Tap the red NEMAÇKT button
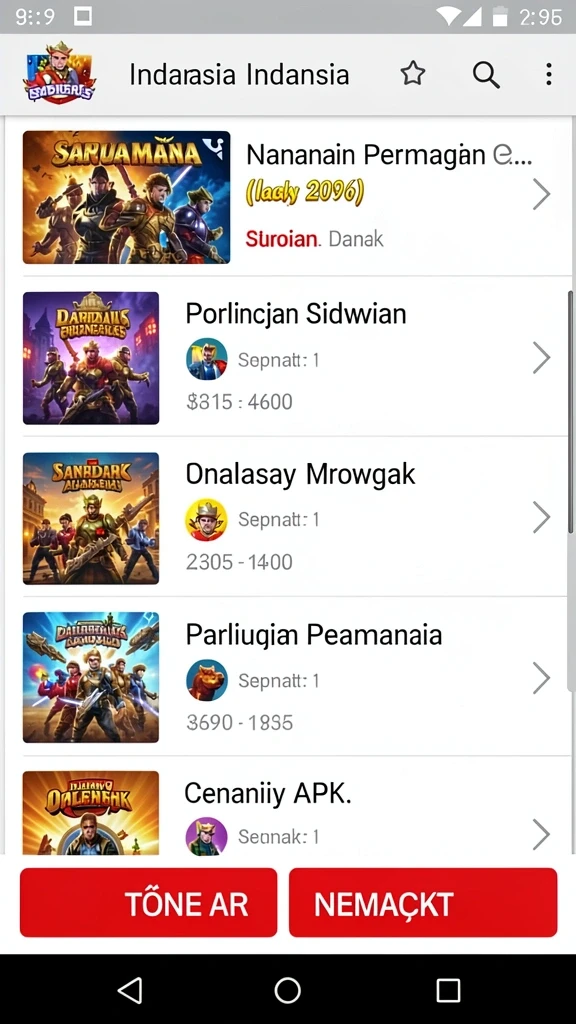 (423, 903)
